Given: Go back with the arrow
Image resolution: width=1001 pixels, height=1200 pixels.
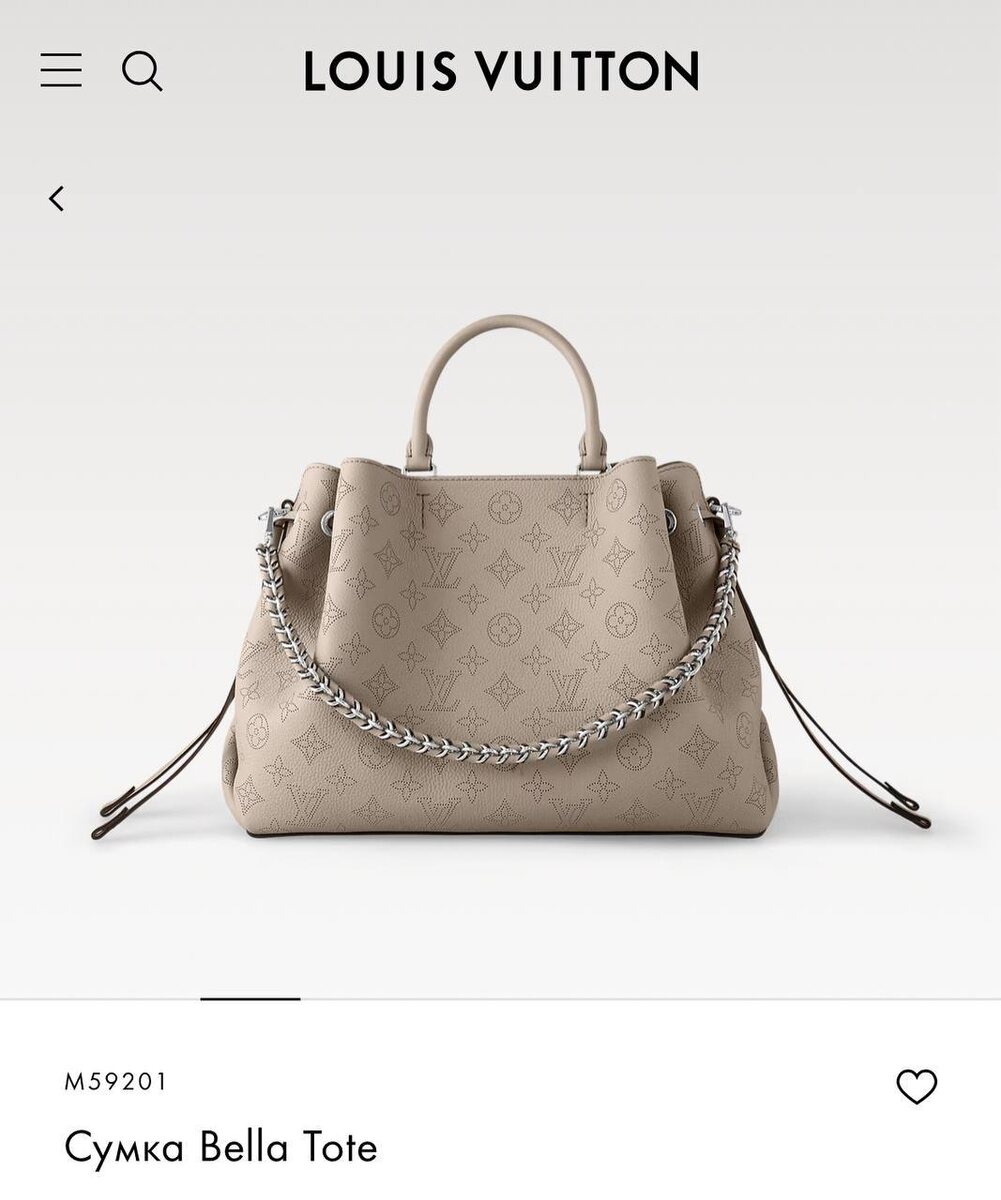Looking at the screenshot, I should pos(57,199).
